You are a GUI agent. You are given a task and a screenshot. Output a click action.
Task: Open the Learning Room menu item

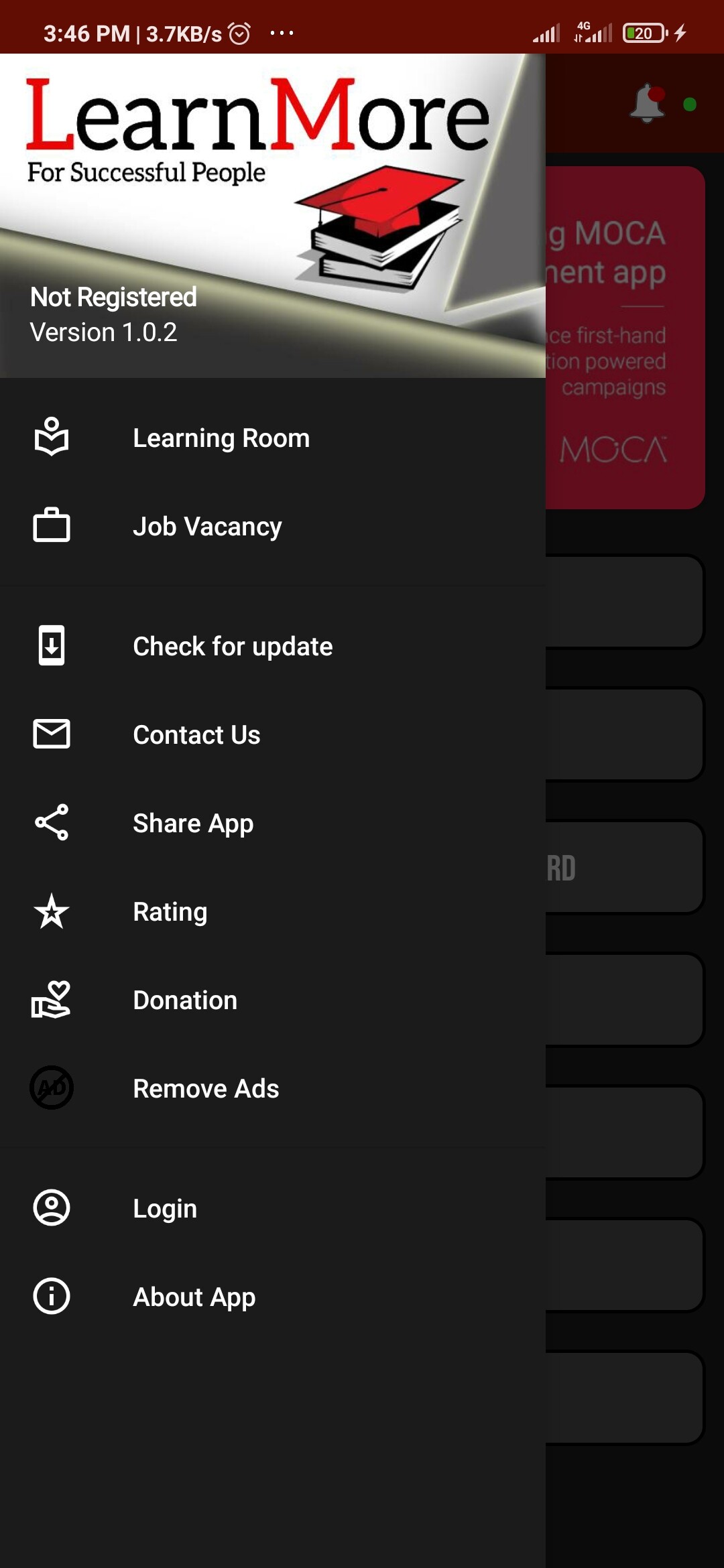(x=272, y=438)
